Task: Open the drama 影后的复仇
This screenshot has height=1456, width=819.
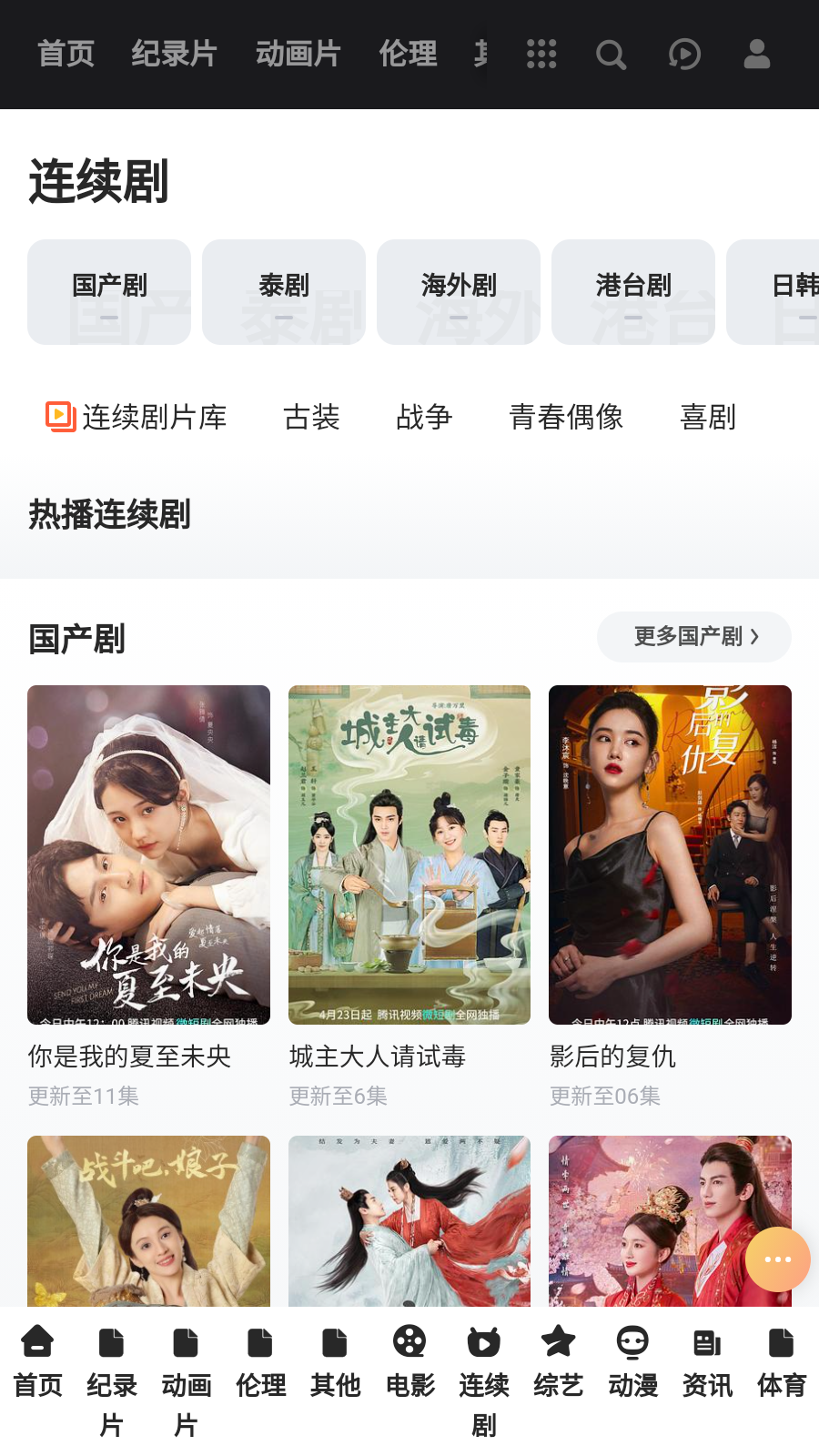Action: pos(670,855)
